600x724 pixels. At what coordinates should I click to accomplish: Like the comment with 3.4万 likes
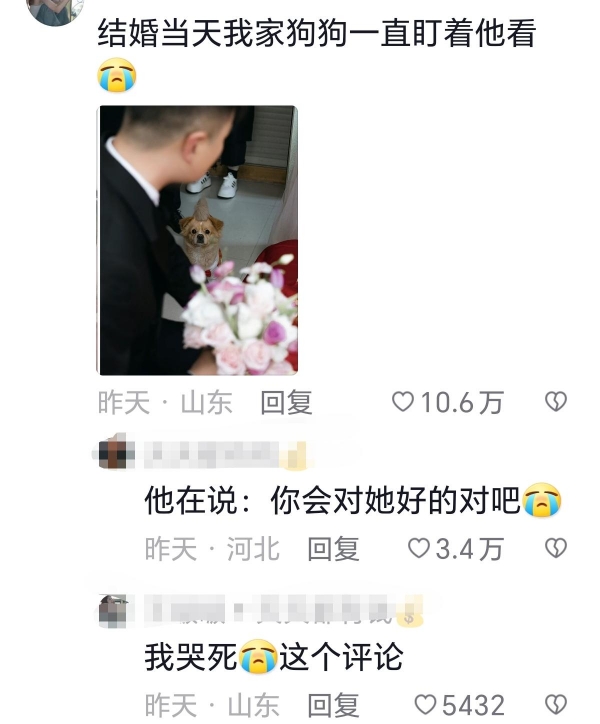click(418, 549)
